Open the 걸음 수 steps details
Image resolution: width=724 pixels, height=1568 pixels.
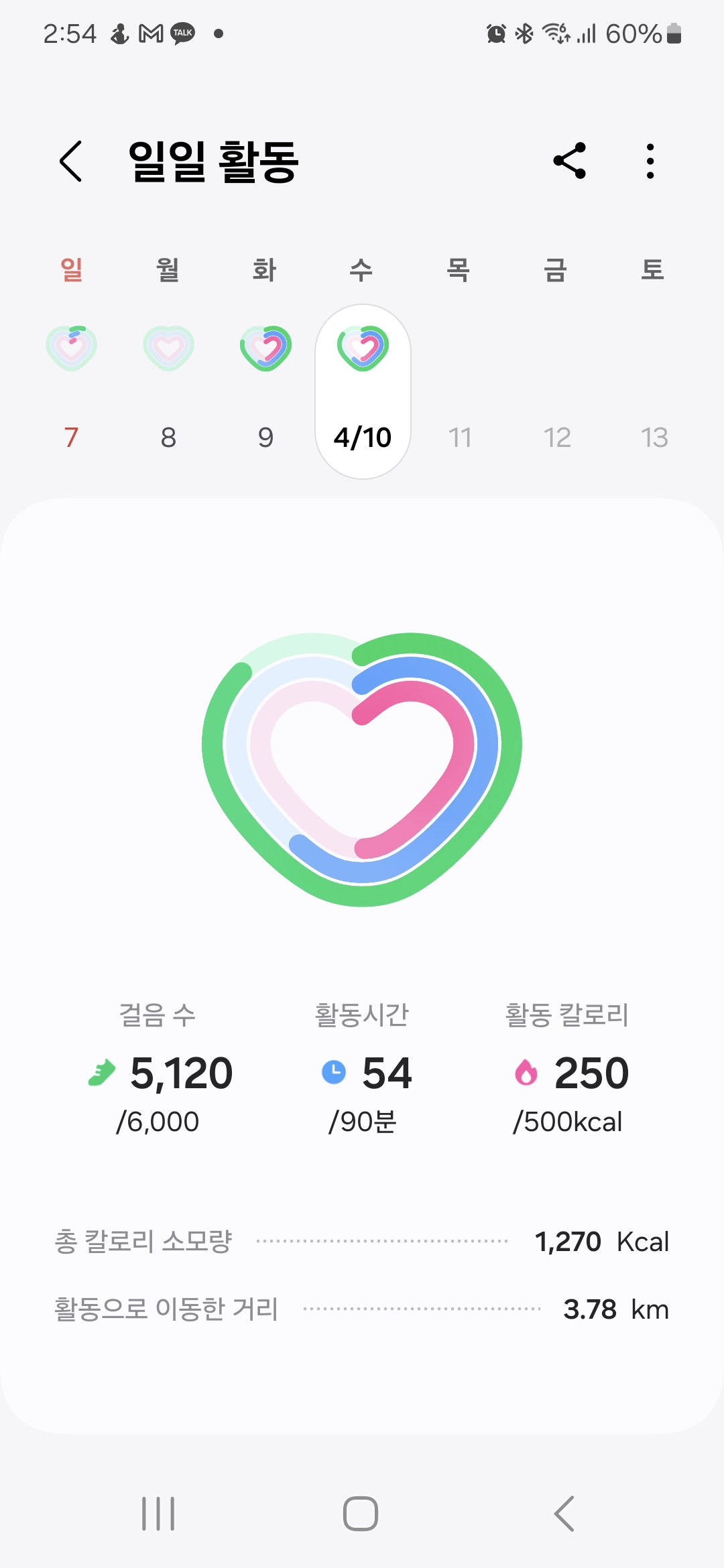click(158, 1071)
